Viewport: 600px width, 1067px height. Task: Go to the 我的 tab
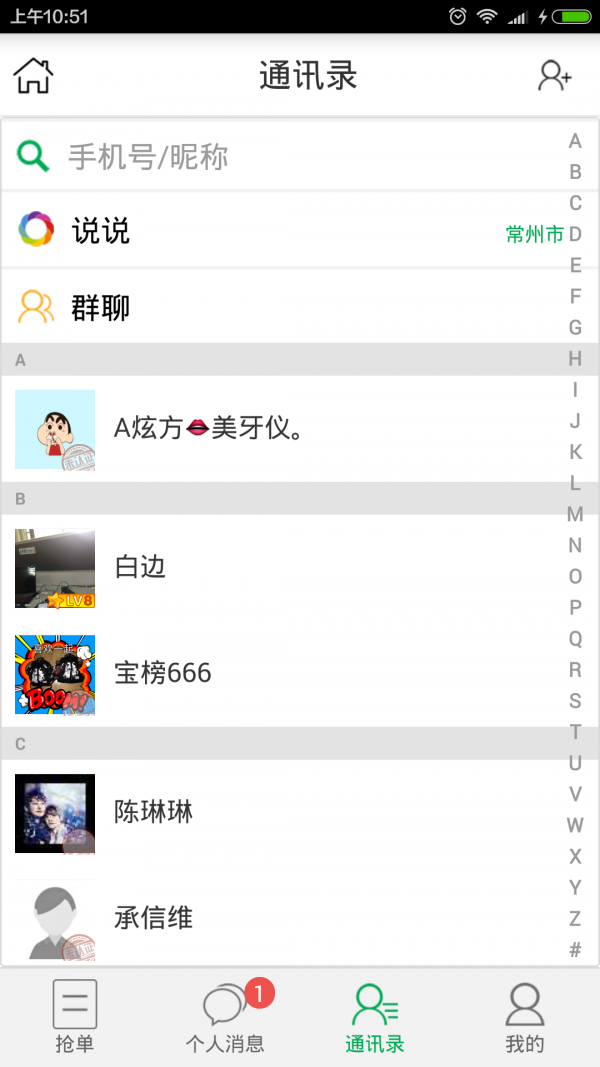(525, 1017)
